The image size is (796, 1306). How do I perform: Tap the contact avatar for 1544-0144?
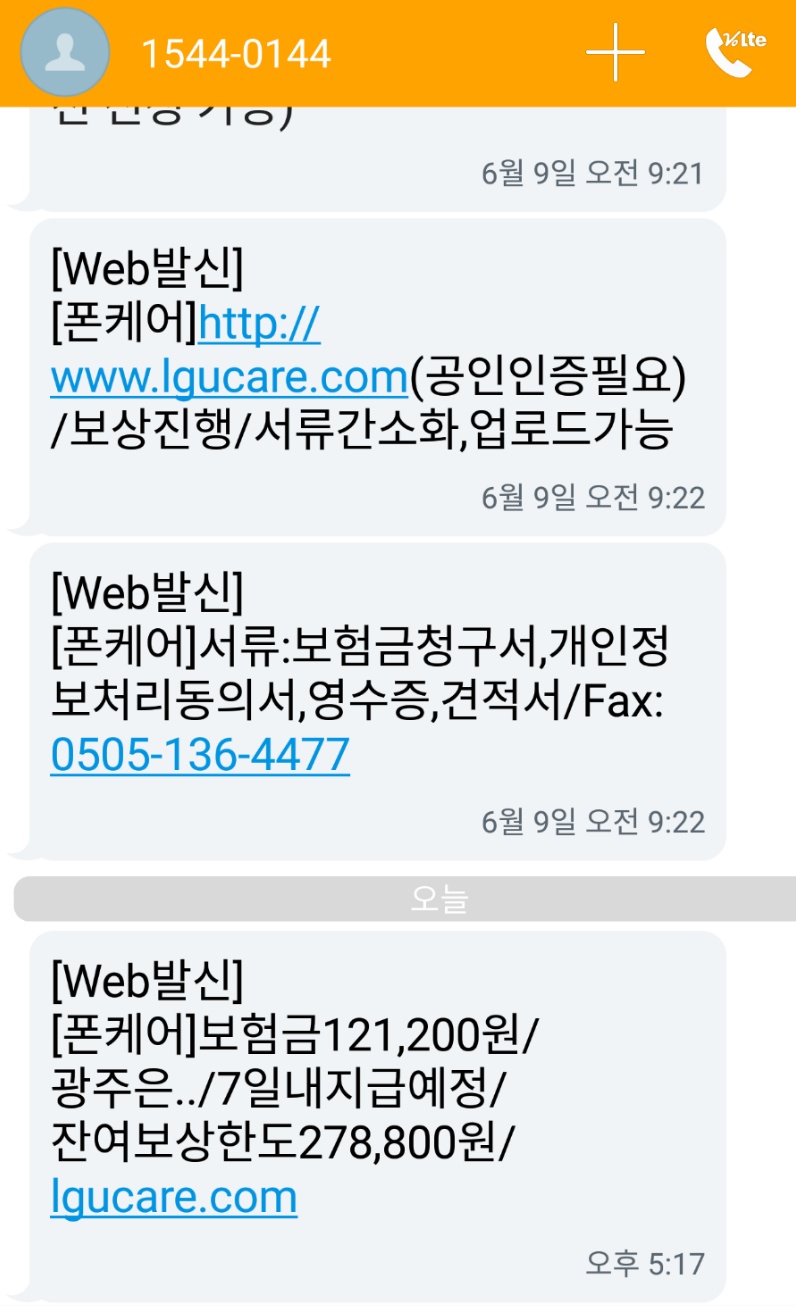pos(65,52)
